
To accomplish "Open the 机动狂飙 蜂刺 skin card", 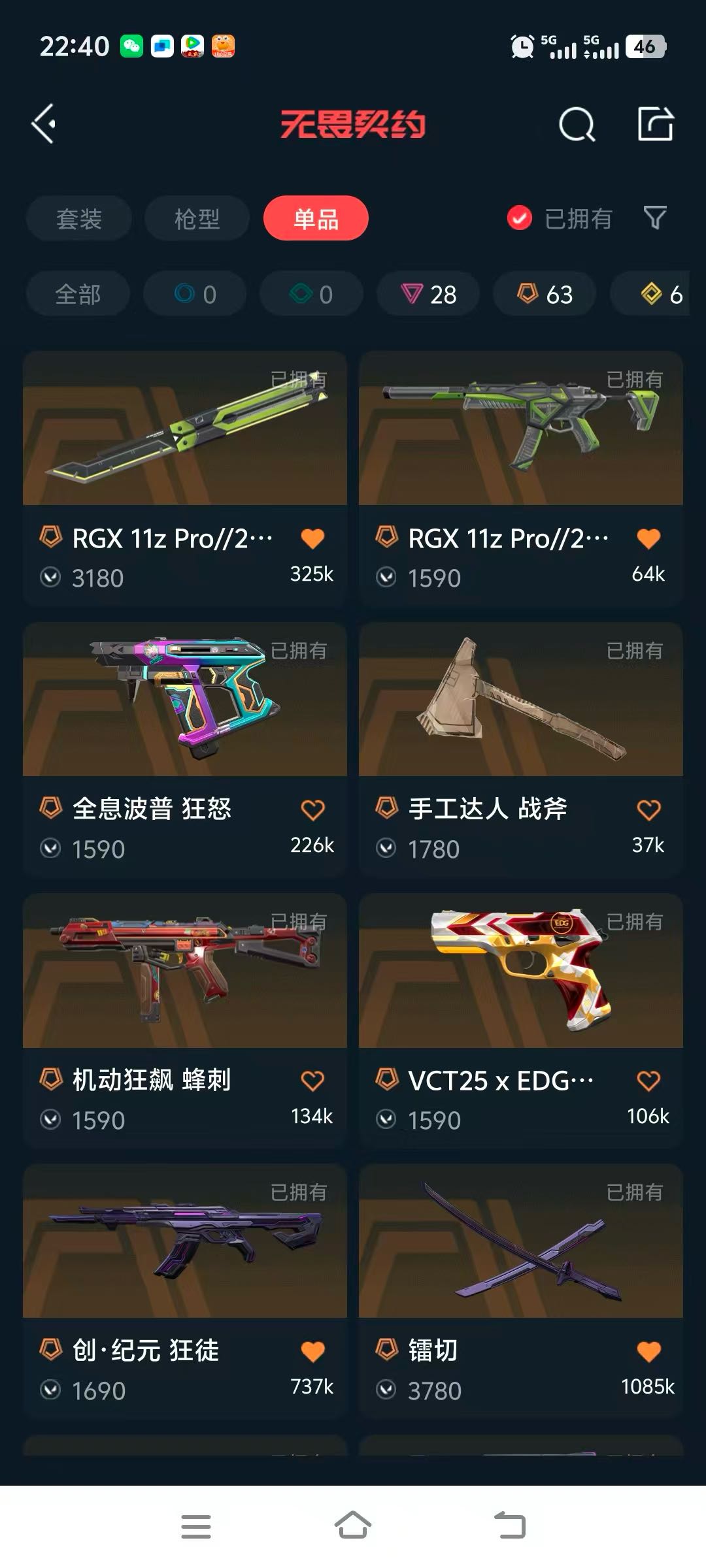I will click(x=185, y=1021).
